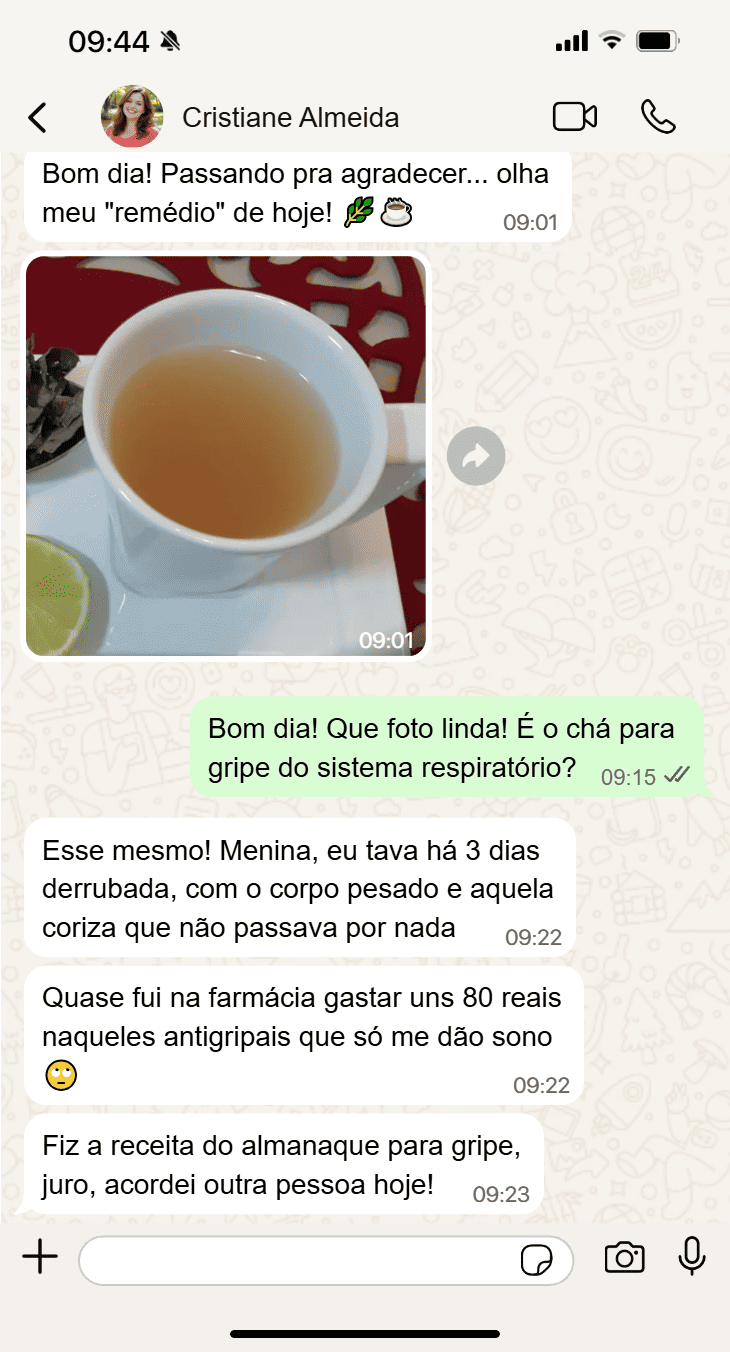Open the camera from the message bar
Image resolution: width=730 pixels, height=1352 pixels.
tap(624, 1259)
